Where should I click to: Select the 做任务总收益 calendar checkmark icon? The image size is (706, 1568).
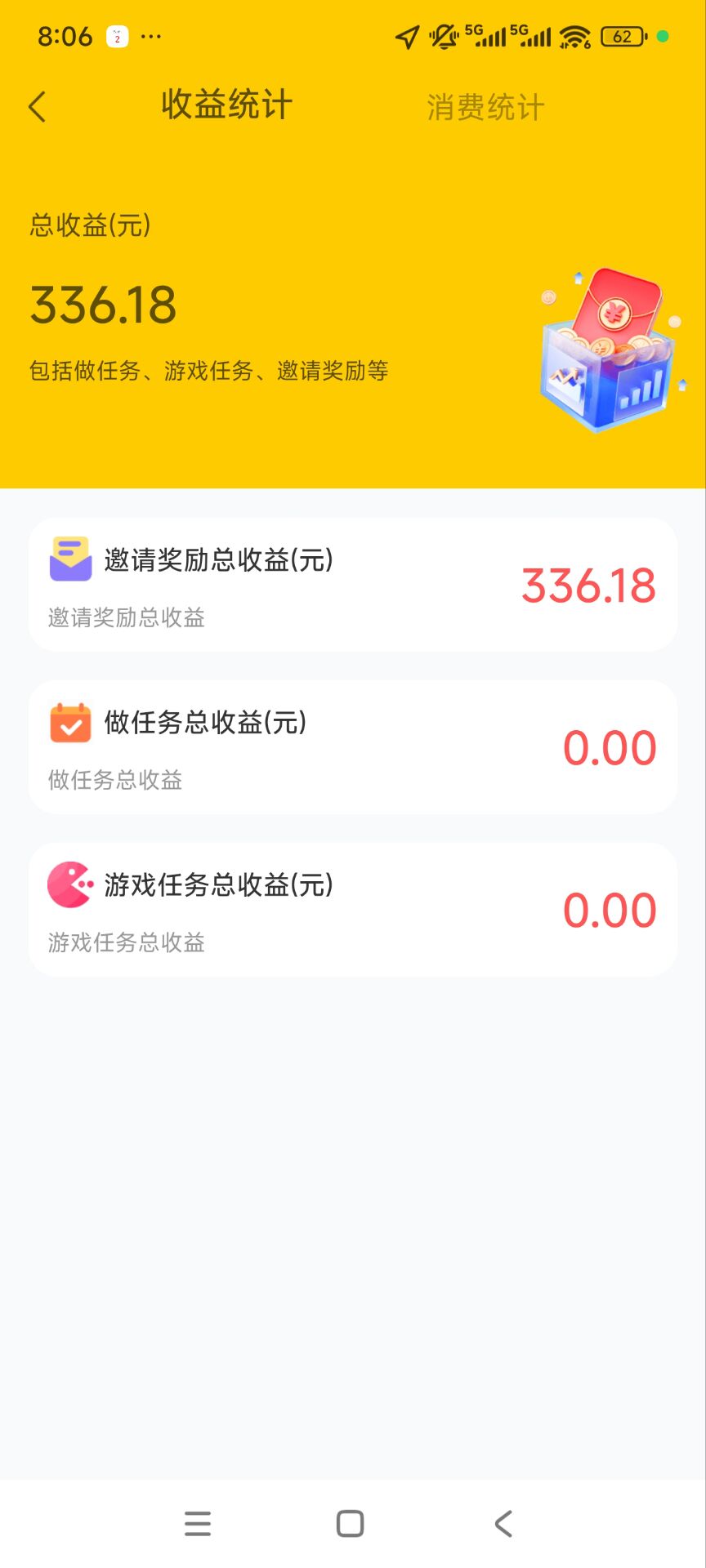[x=70, y=724]
